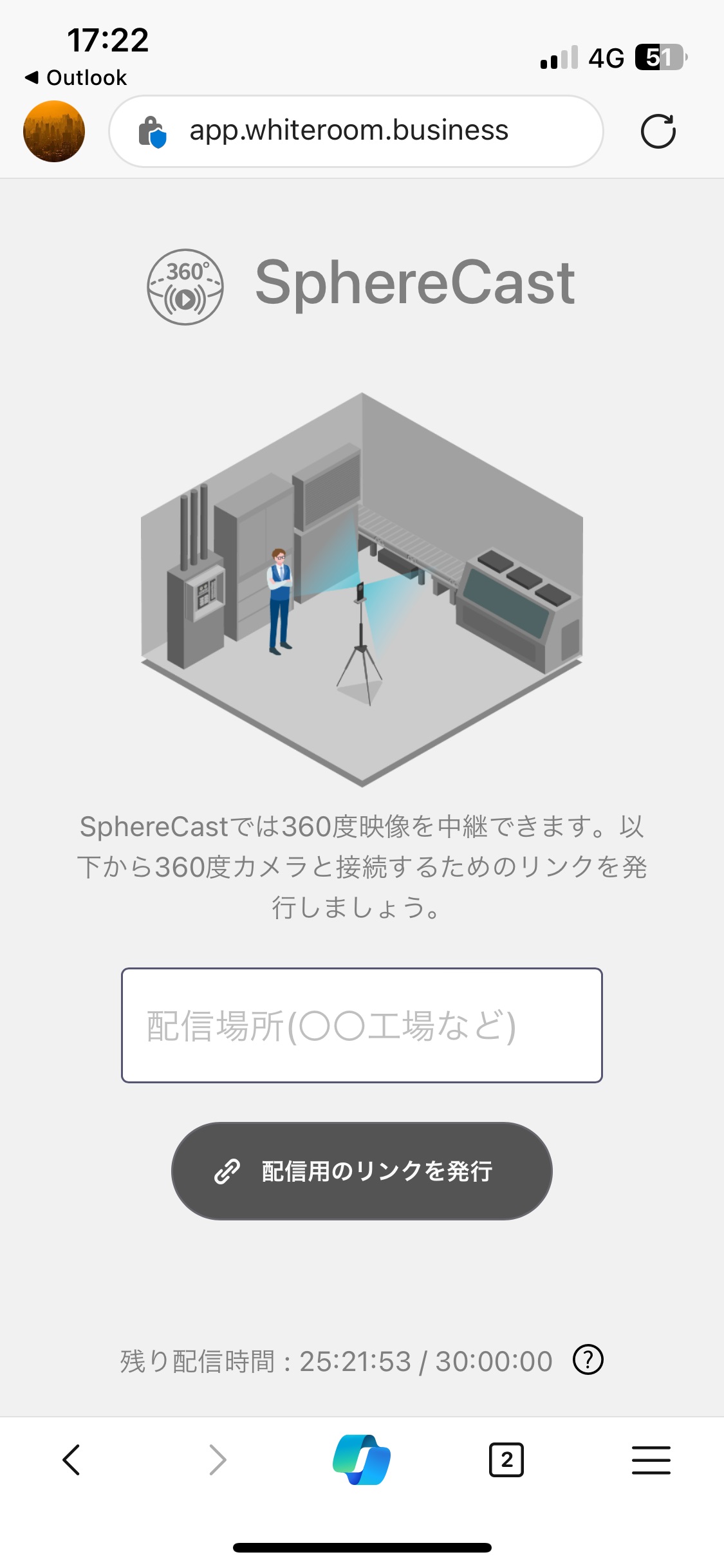Return to Outlook via status bar link

click(75, 77)
